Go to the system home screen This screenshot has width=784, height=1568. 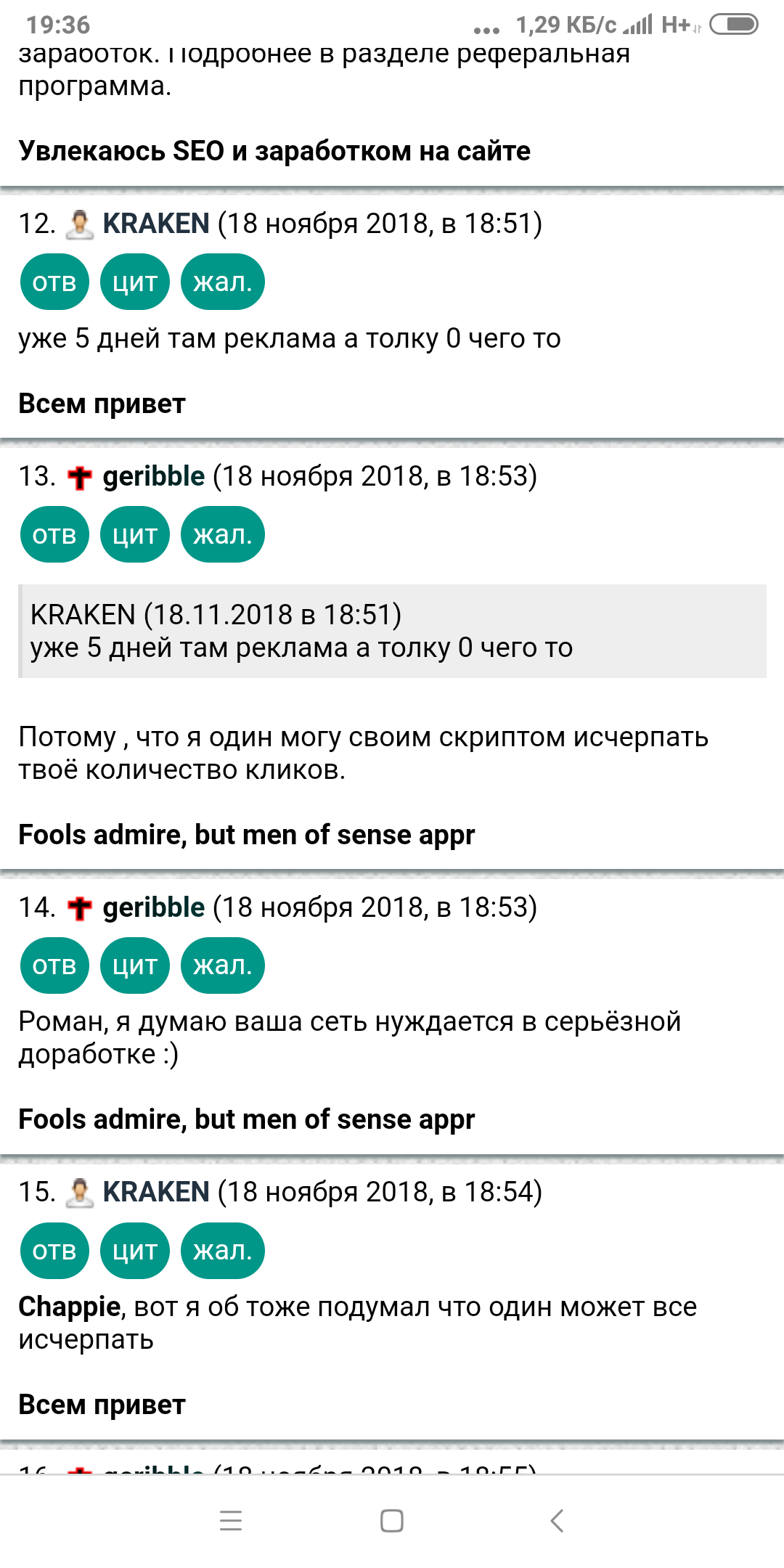(392, 1520)
